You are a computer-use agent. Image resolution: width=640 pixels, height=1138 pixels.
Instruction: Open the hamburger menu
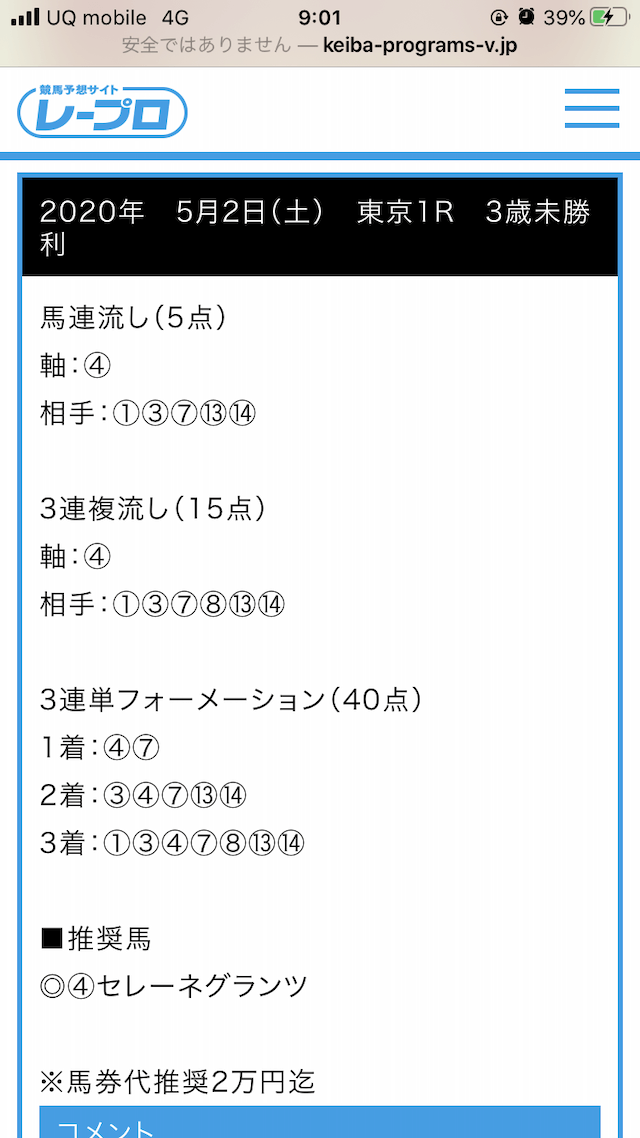[x=592, y=109]
